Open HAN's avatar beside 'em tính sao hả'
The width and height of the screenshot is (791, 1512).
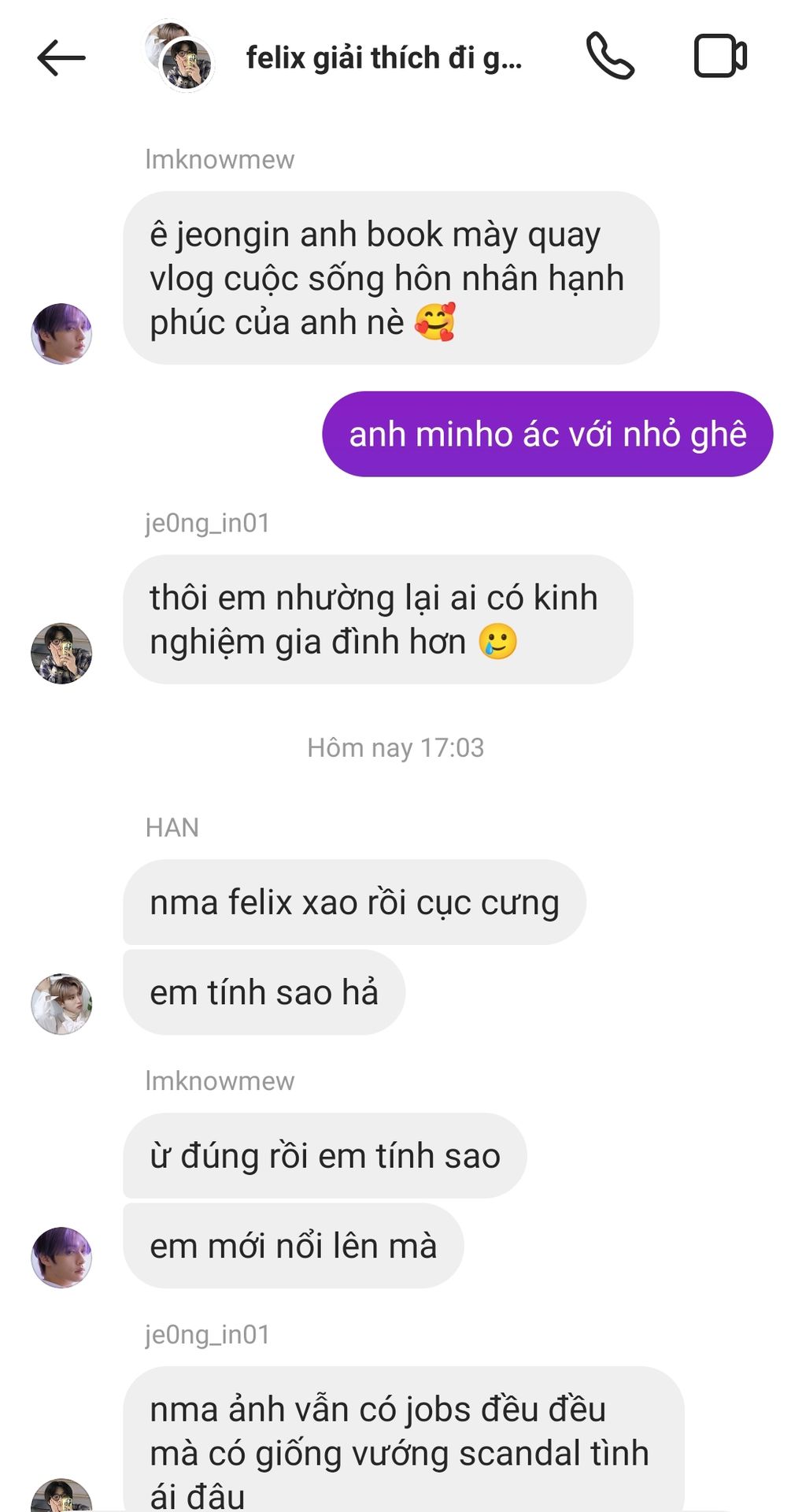pyautogui.click(x=61, y=1003)
